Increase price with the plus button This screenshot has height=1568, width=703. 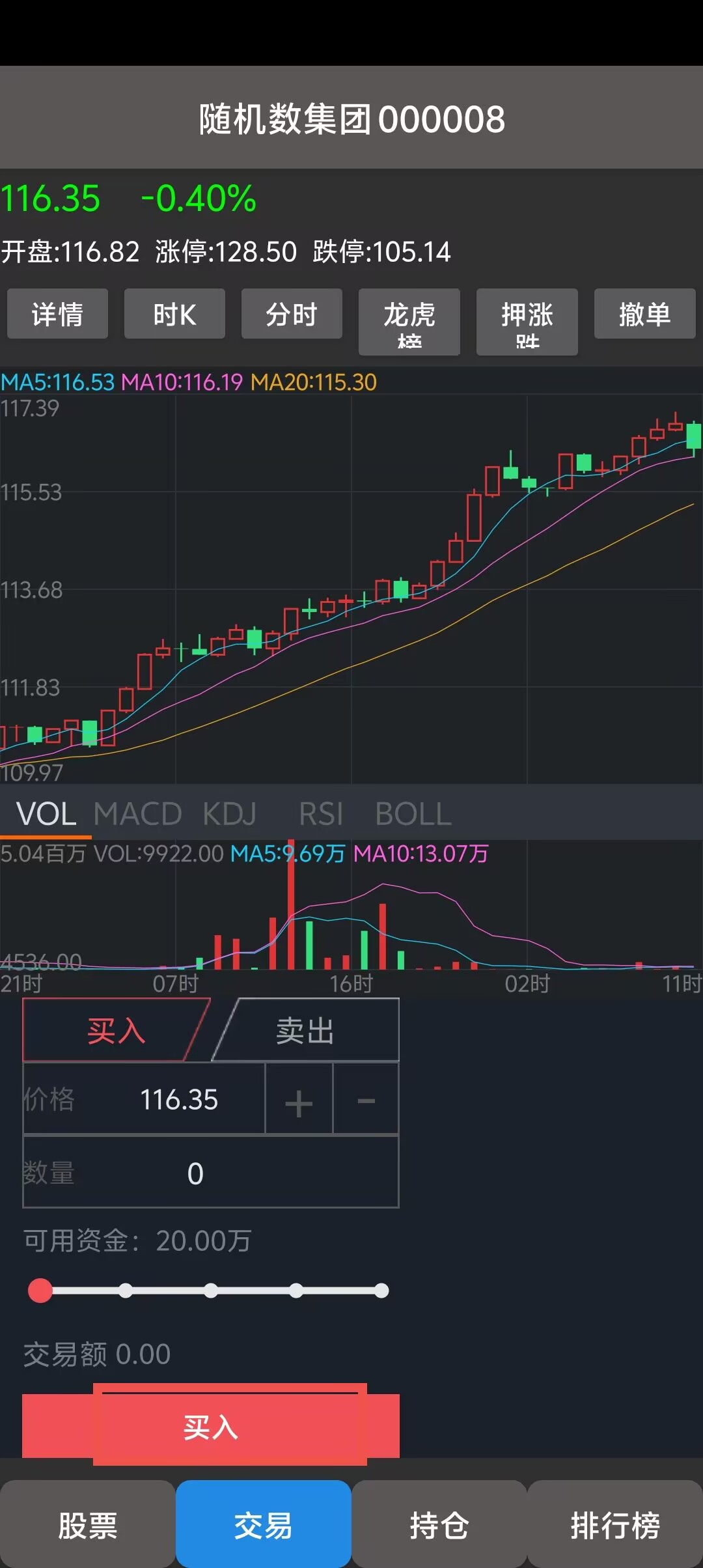click(x=299, y=1100)
